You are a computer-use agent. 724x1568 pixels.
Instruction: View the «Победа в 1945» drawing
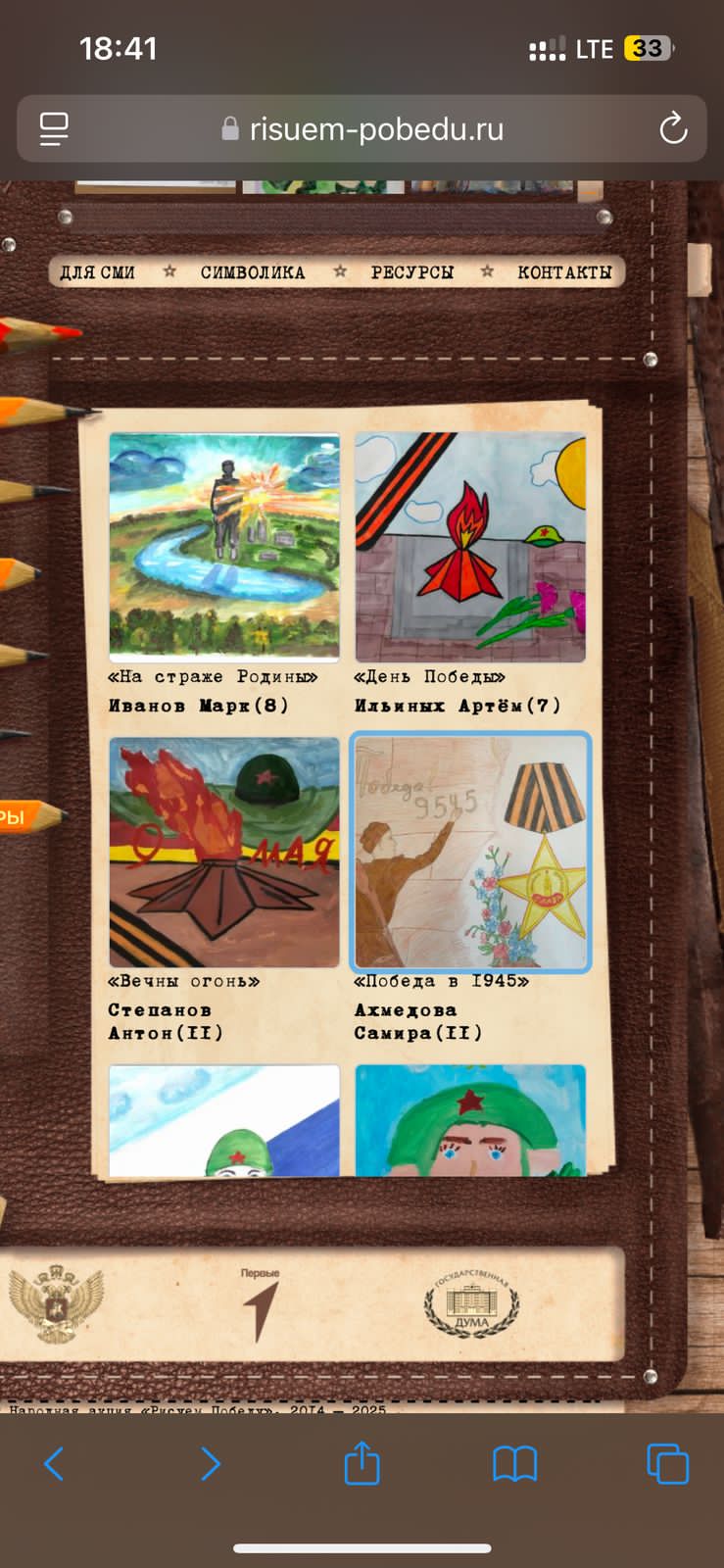(x=470, y=853)
